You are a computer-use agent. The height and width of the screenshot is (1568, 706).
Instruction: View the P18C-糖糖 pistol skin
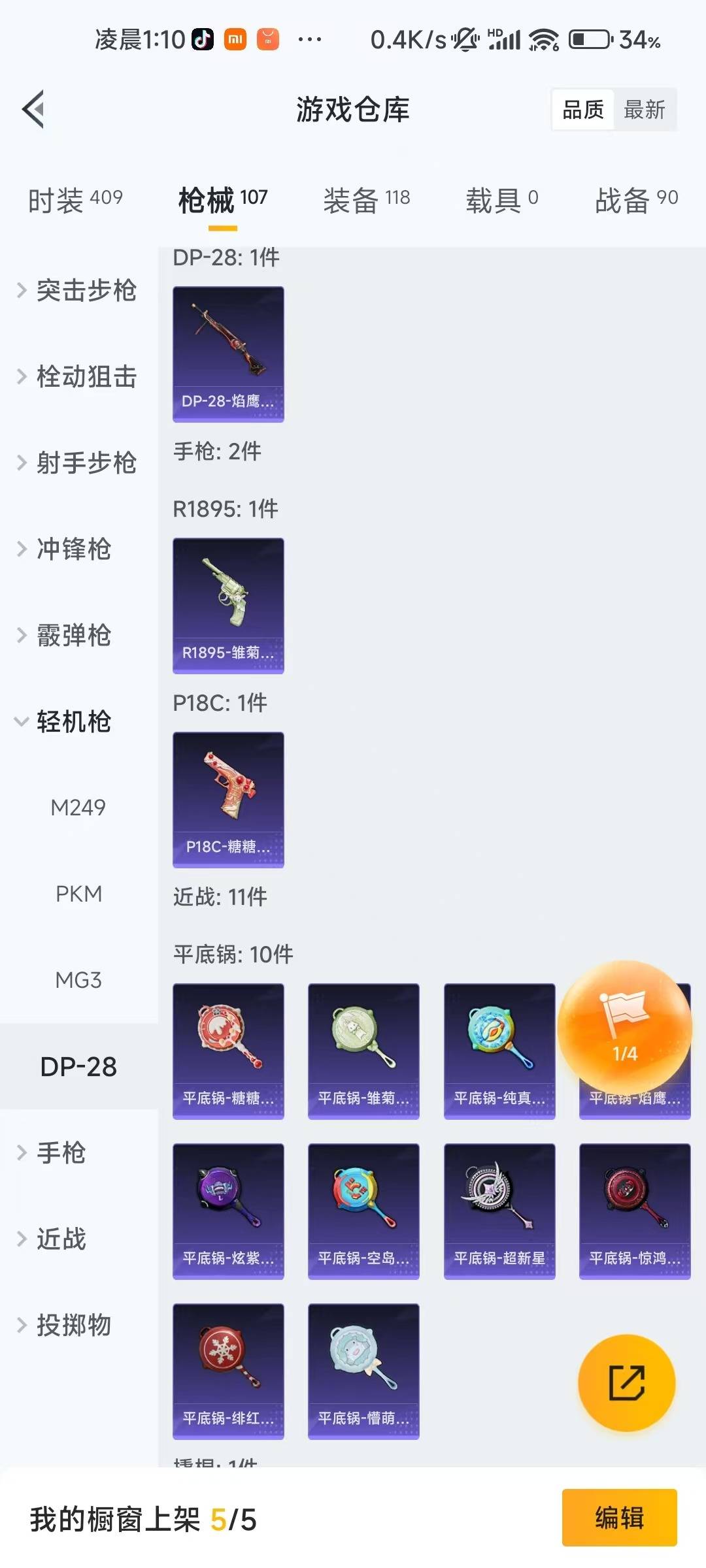(228, 799)
